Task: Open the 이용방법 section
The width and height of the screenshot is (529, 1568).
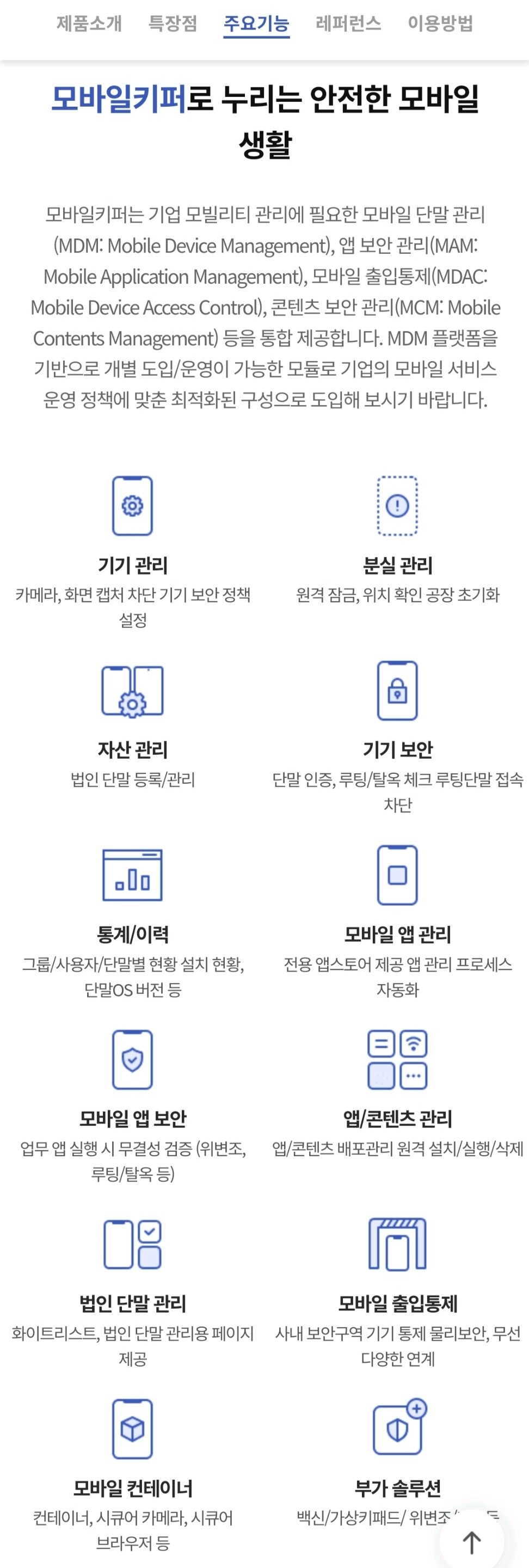Action: pos(441,24)
